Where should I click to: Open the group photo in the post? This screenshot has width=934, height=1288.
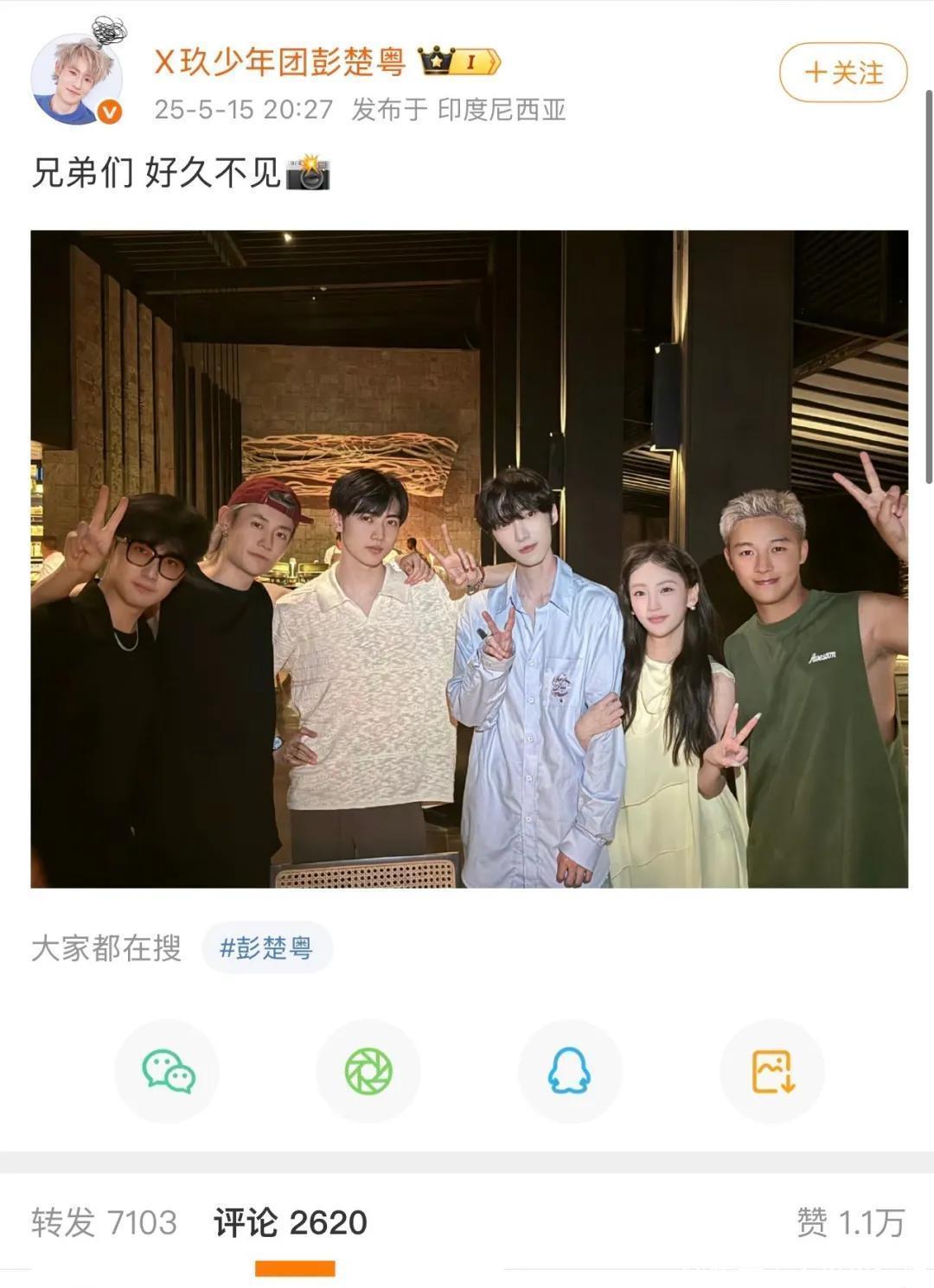(x=469, y=558)
